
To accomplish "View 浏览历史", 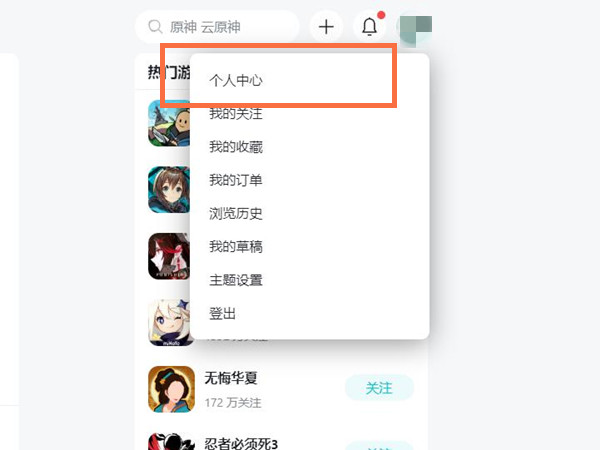I will [x=236, y=213].
